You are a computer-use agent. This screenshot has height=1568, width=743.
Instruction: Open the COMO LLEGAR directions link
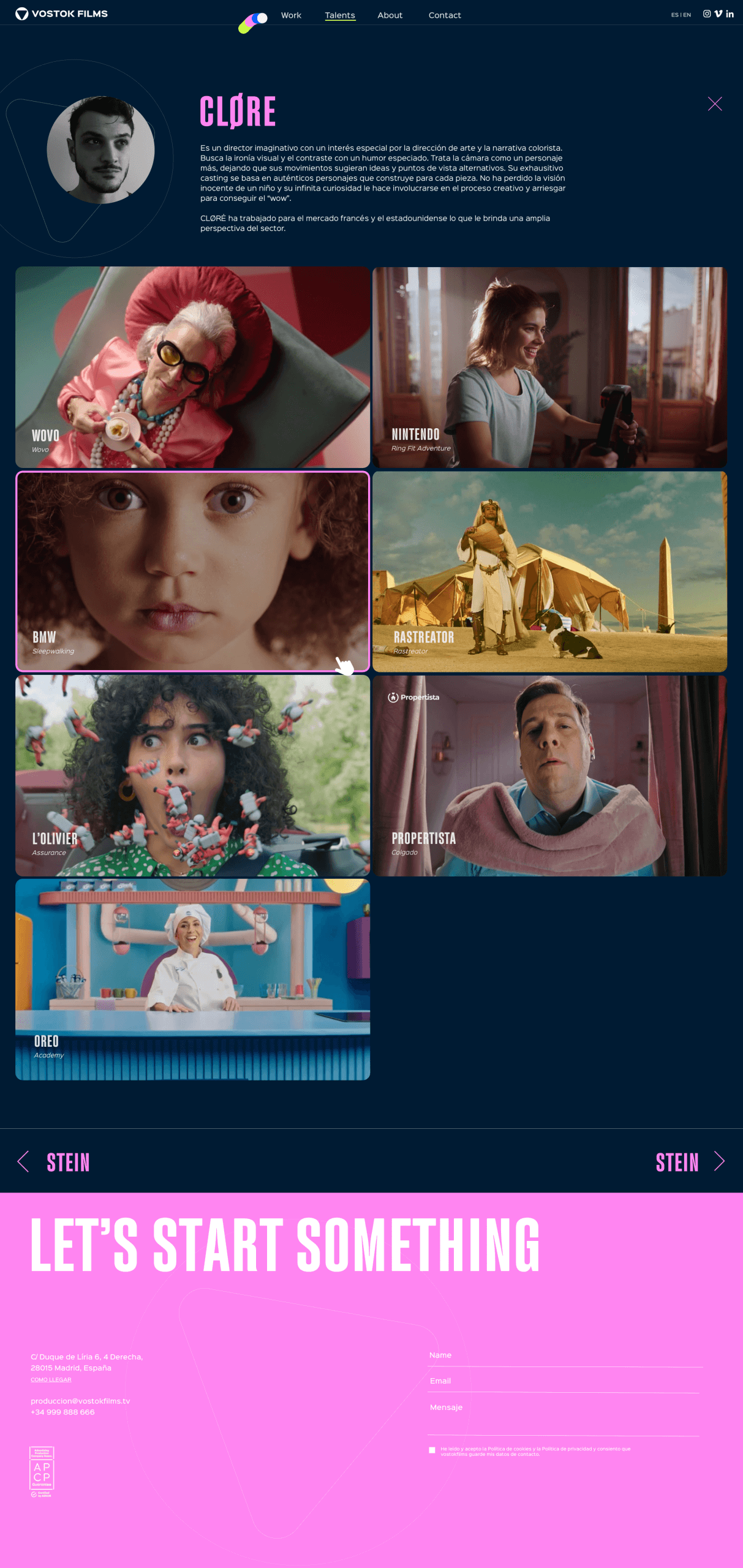(51, 1379)
